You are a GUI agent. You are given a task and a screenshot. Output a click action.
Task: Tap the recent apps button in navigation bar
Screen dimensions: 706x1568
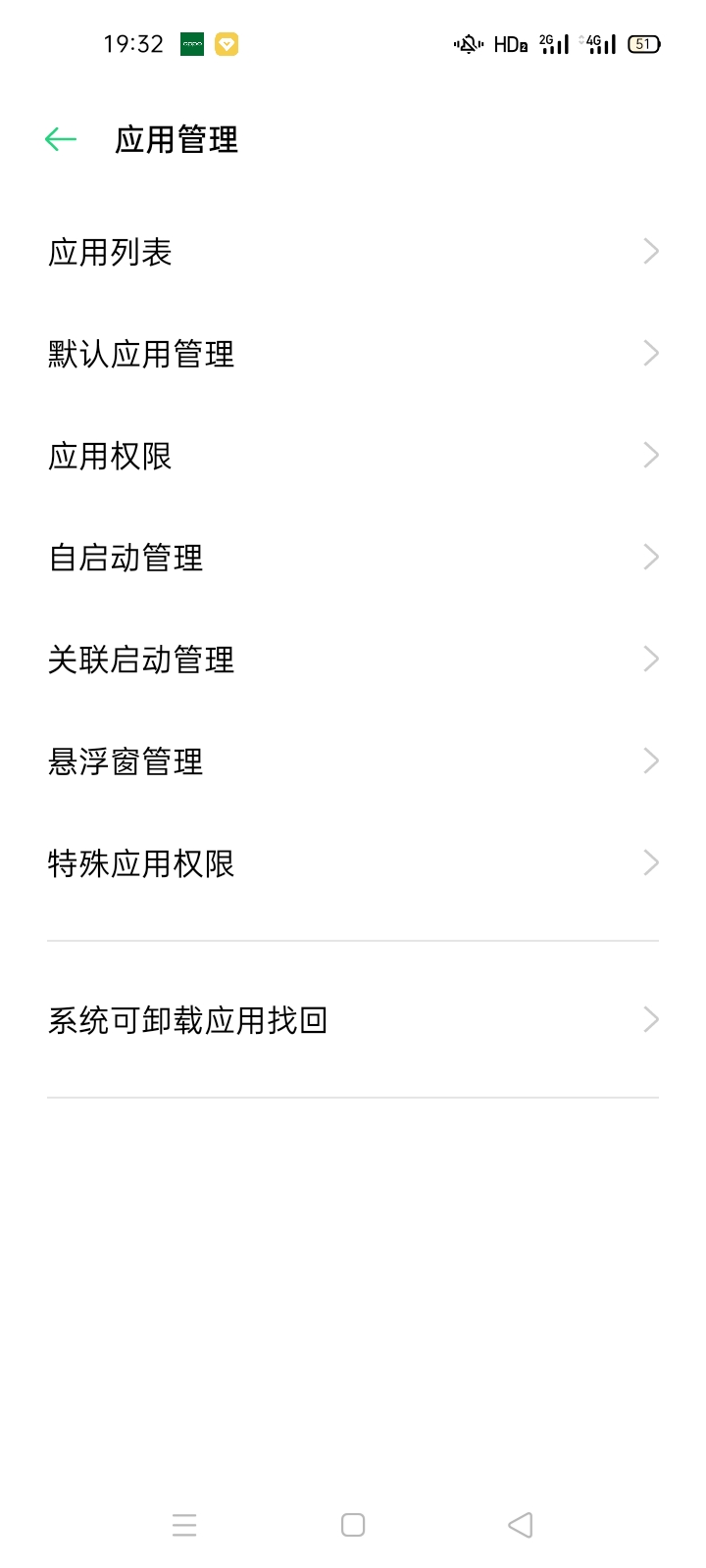(x=184, y=1525)
